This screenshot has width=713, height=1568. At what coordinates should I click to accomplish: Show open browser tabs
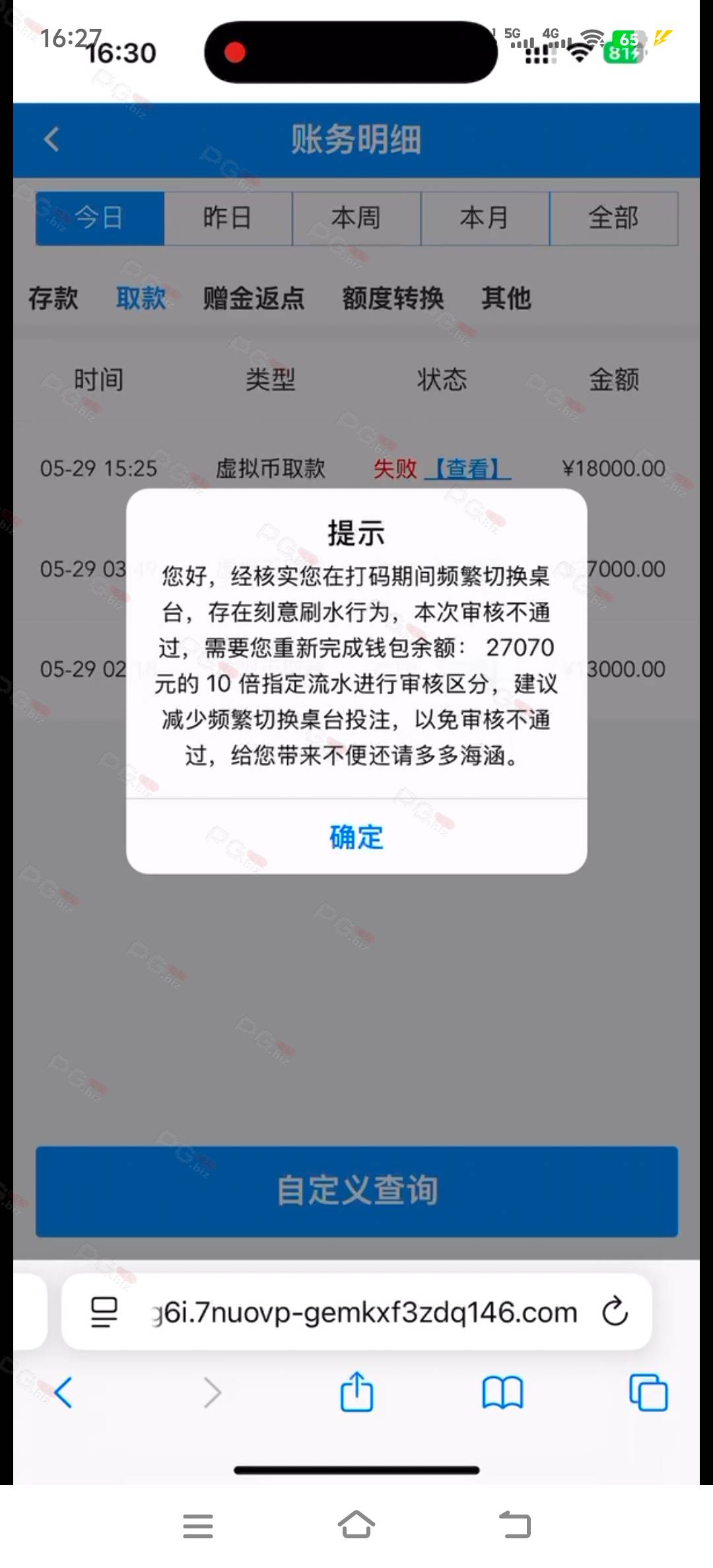pyautogui.click(x=648, y=1392)
